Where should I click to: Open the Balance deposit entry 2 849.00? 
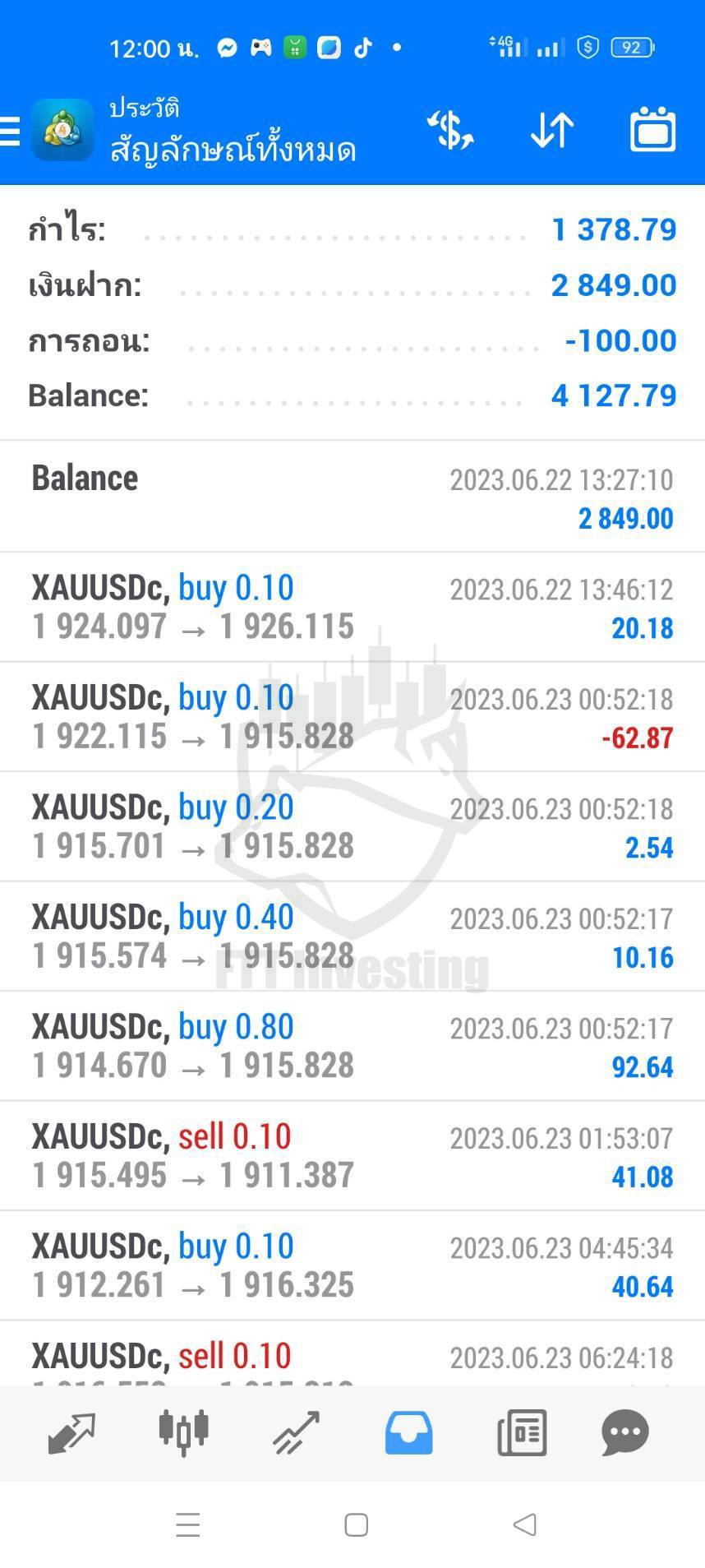352,497
